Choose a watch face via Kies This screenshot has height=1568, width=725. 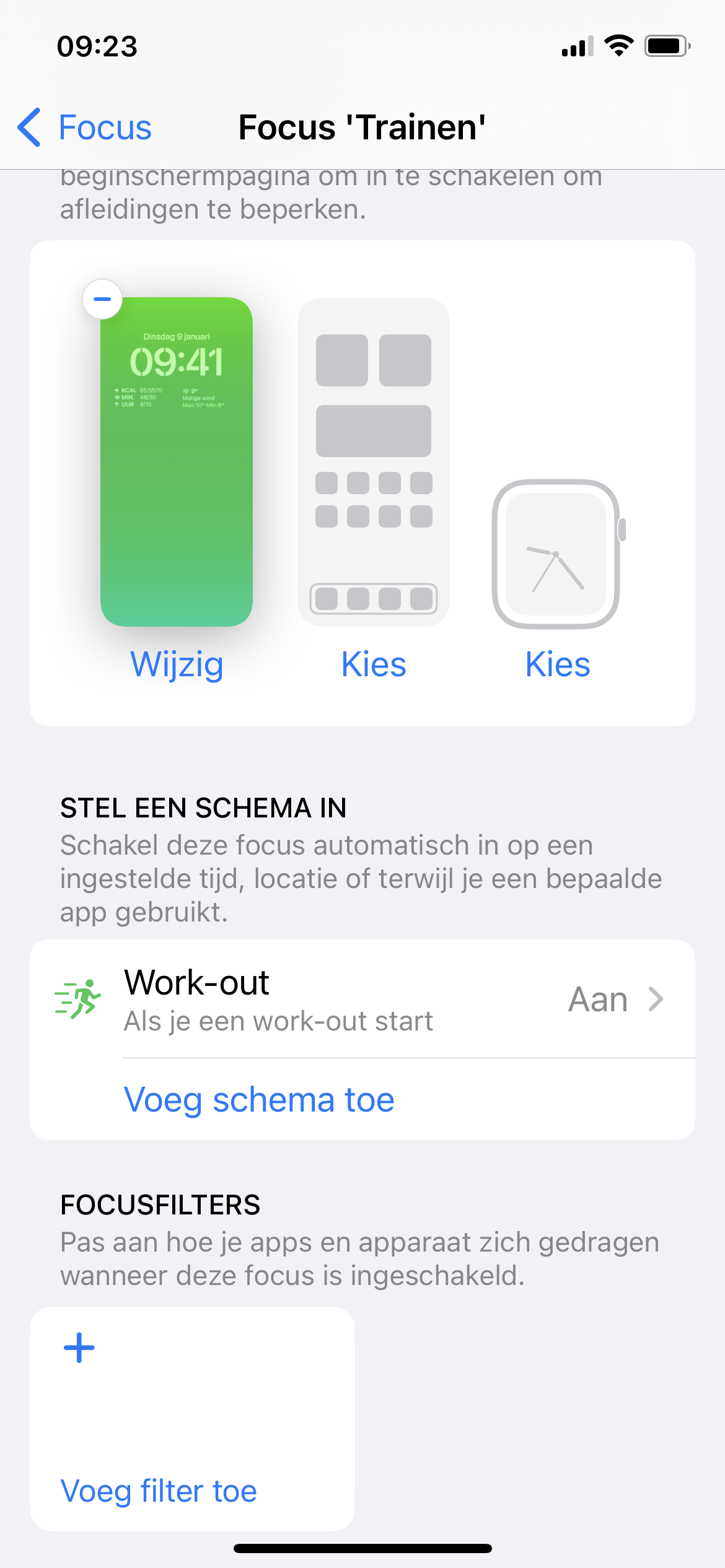558,664
